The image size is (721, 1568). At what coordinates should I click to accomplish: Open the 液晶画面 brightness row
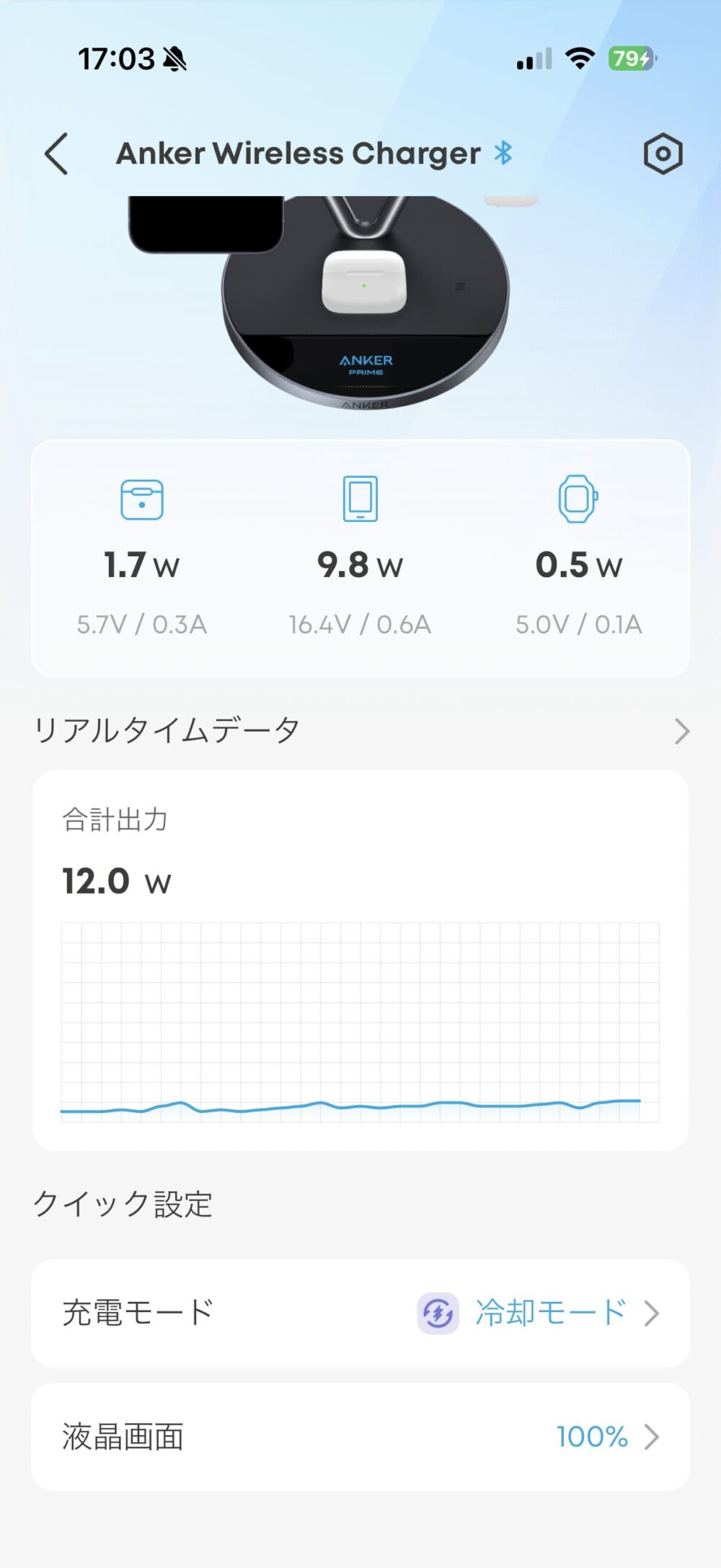(360, 1437)
